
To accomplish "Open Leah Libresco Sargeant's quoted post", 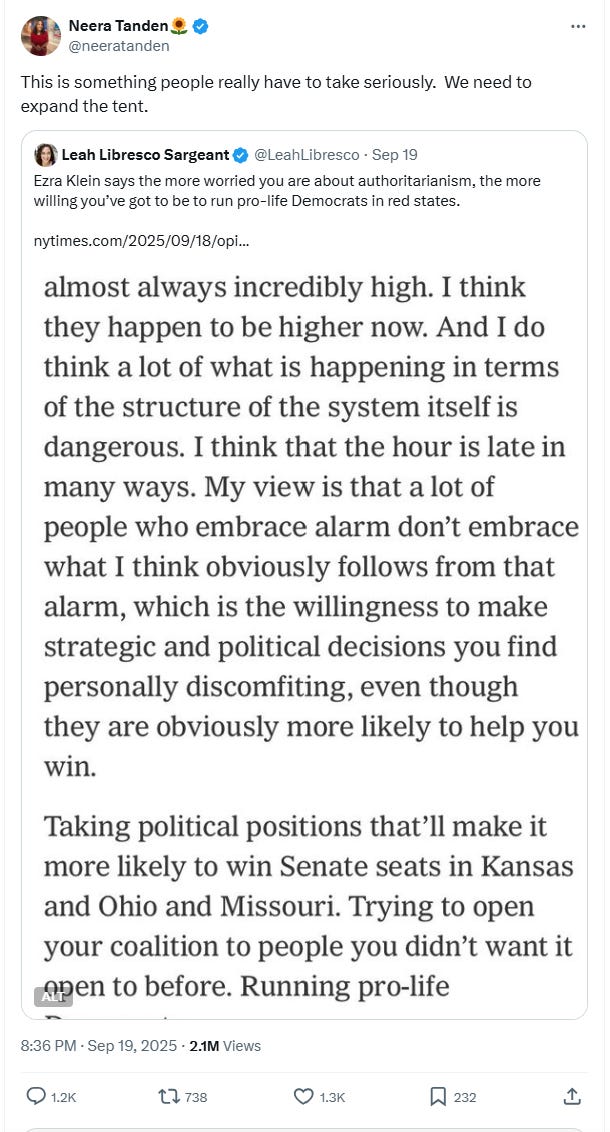I will click(x=300, y=190).
